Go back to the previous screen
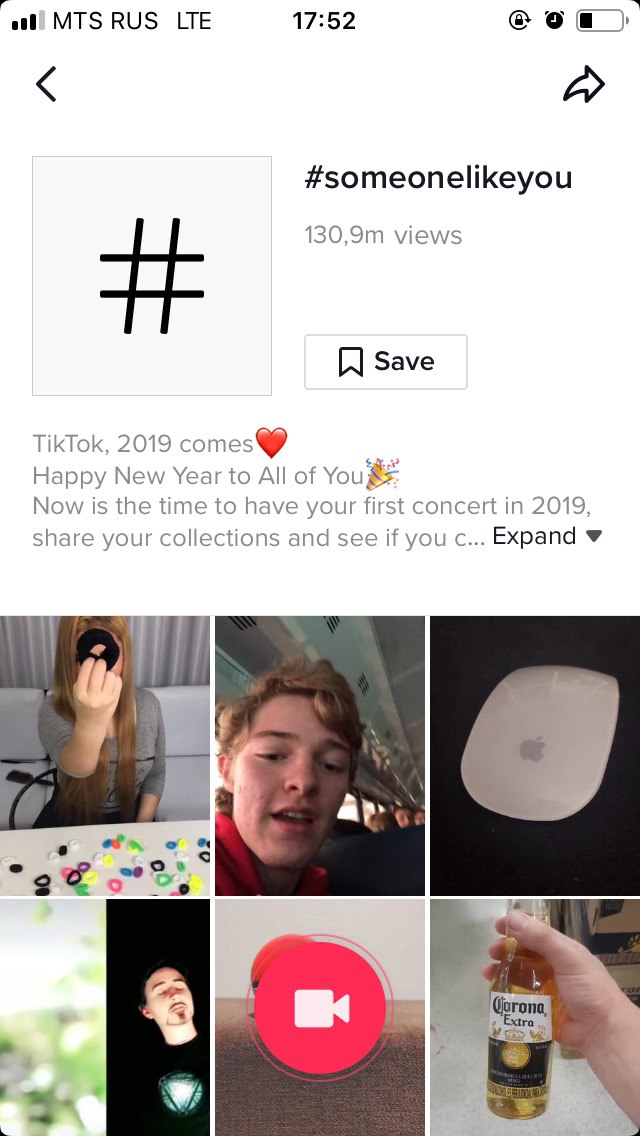Screen dimensions: 640x1136 [x=46, y=85]
